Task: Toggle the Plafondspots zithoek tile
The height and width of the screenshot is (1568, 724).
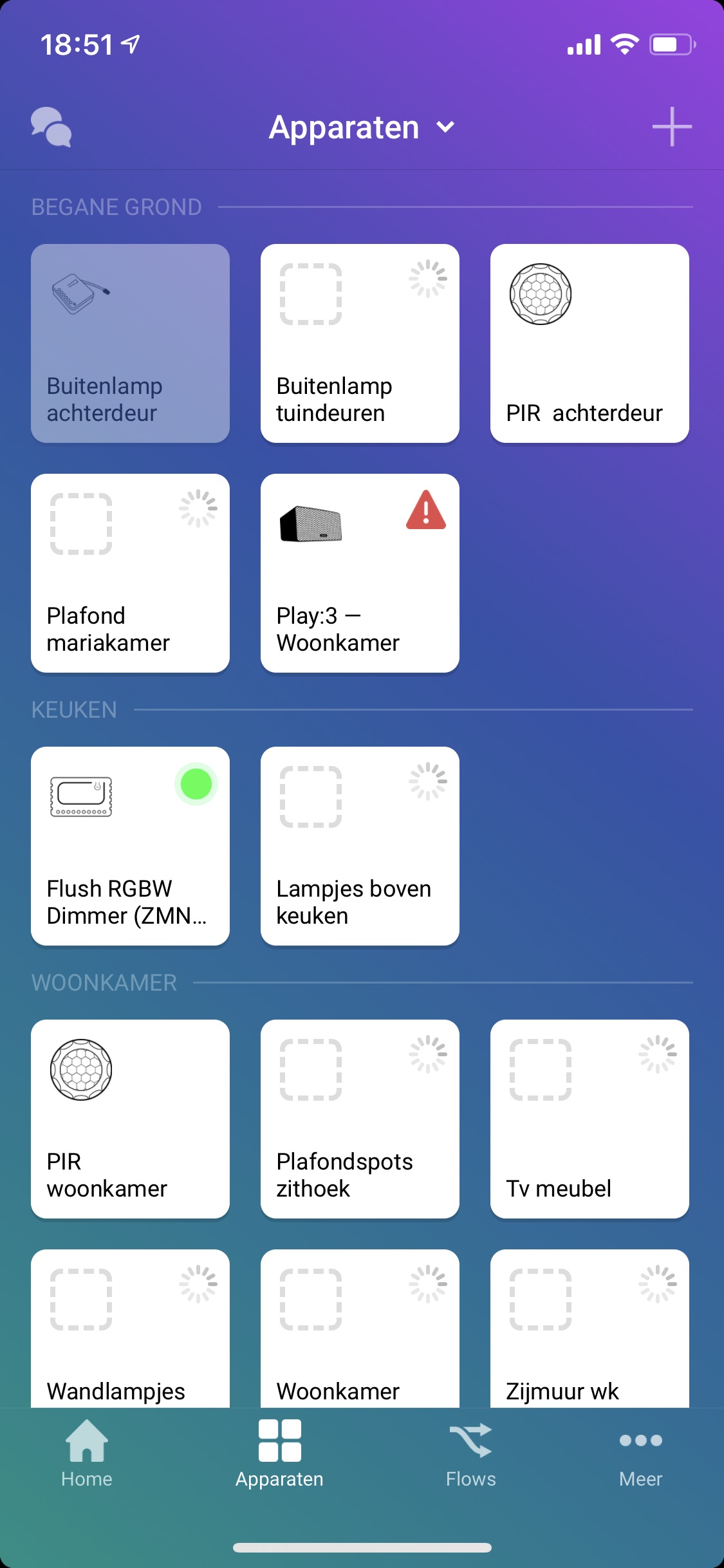Action: coord(360,1119)
